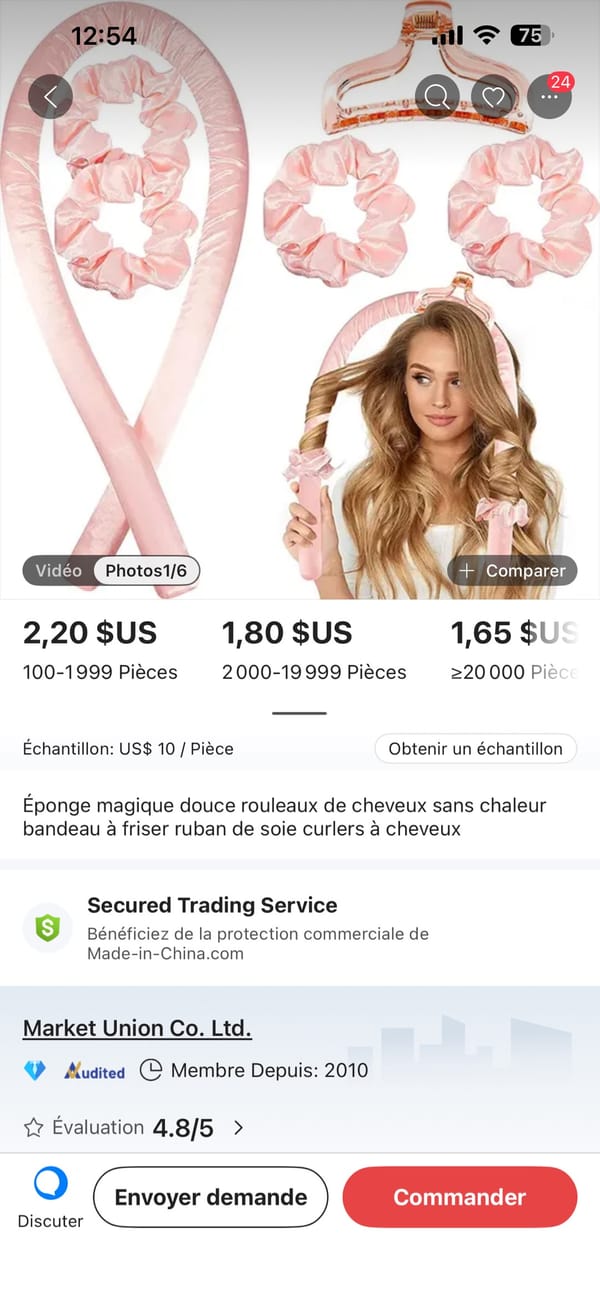The width and height of the screenshot is (600, 1298).
Task: Tap the Comparer button
Action: click(512, 571)
